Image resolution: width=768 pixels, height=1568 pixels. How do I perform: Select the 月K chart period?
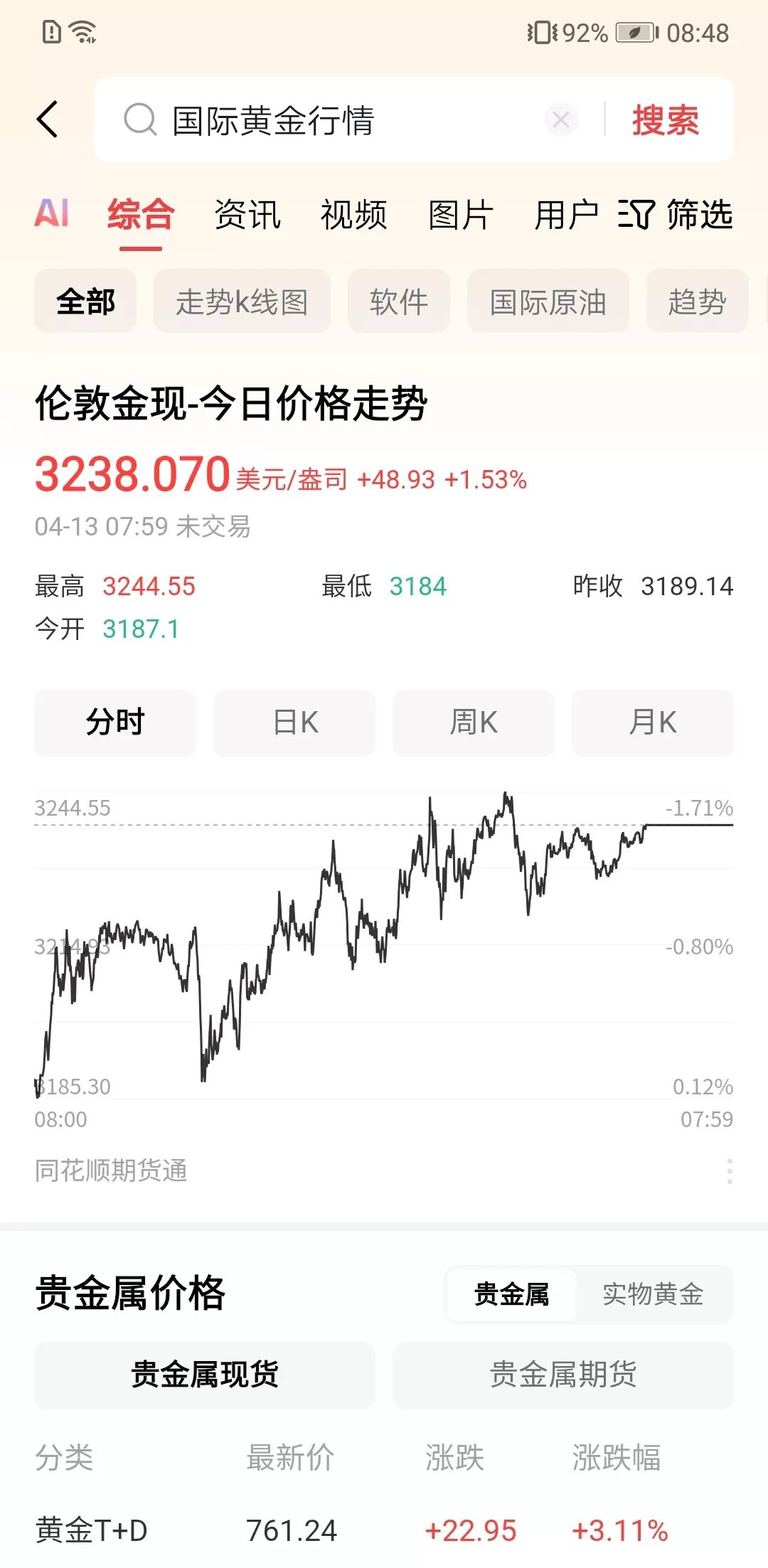click(x=652, y=722)
